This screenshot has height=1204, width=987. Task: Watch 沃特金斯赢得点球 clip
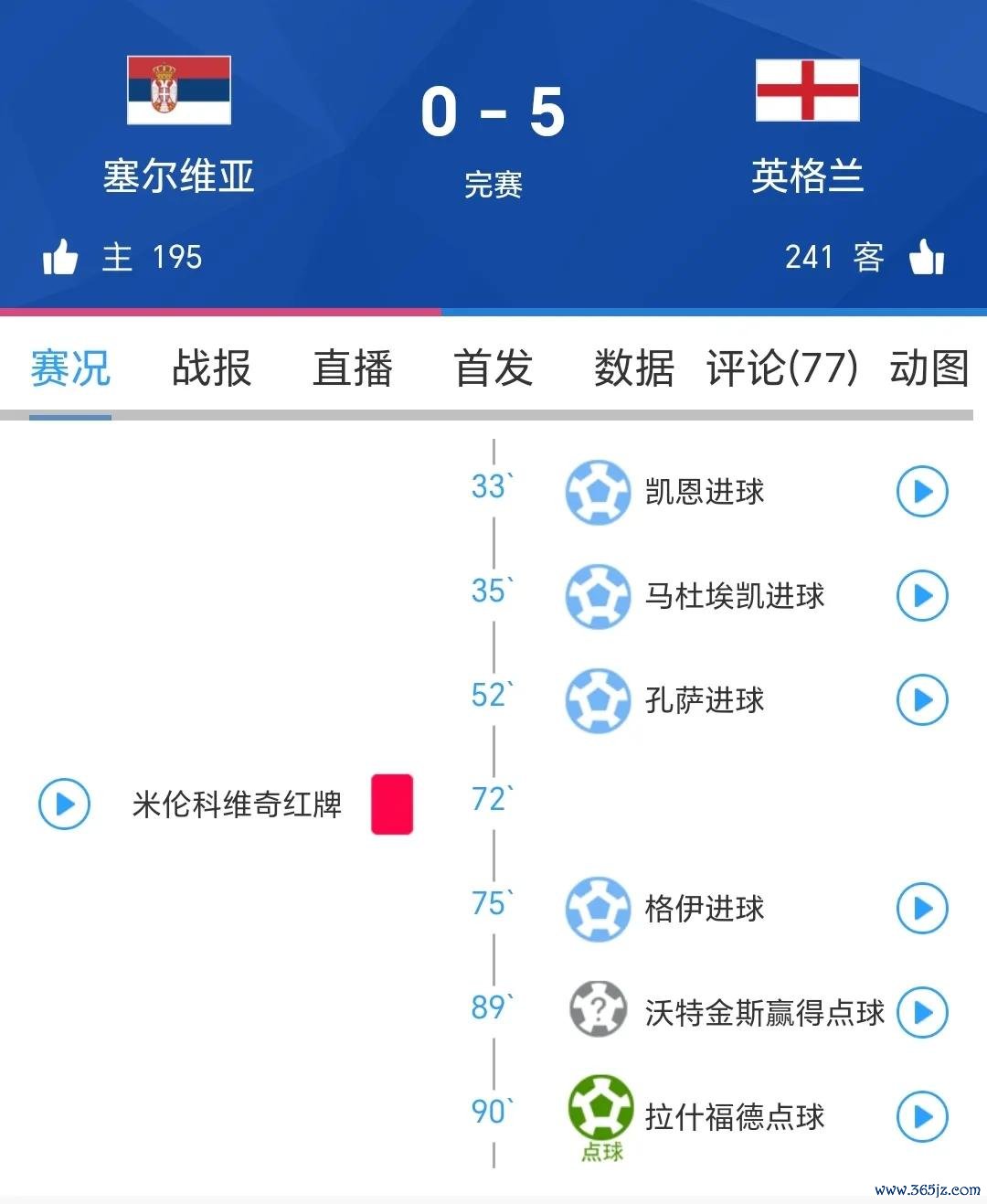coord(922,1012)
